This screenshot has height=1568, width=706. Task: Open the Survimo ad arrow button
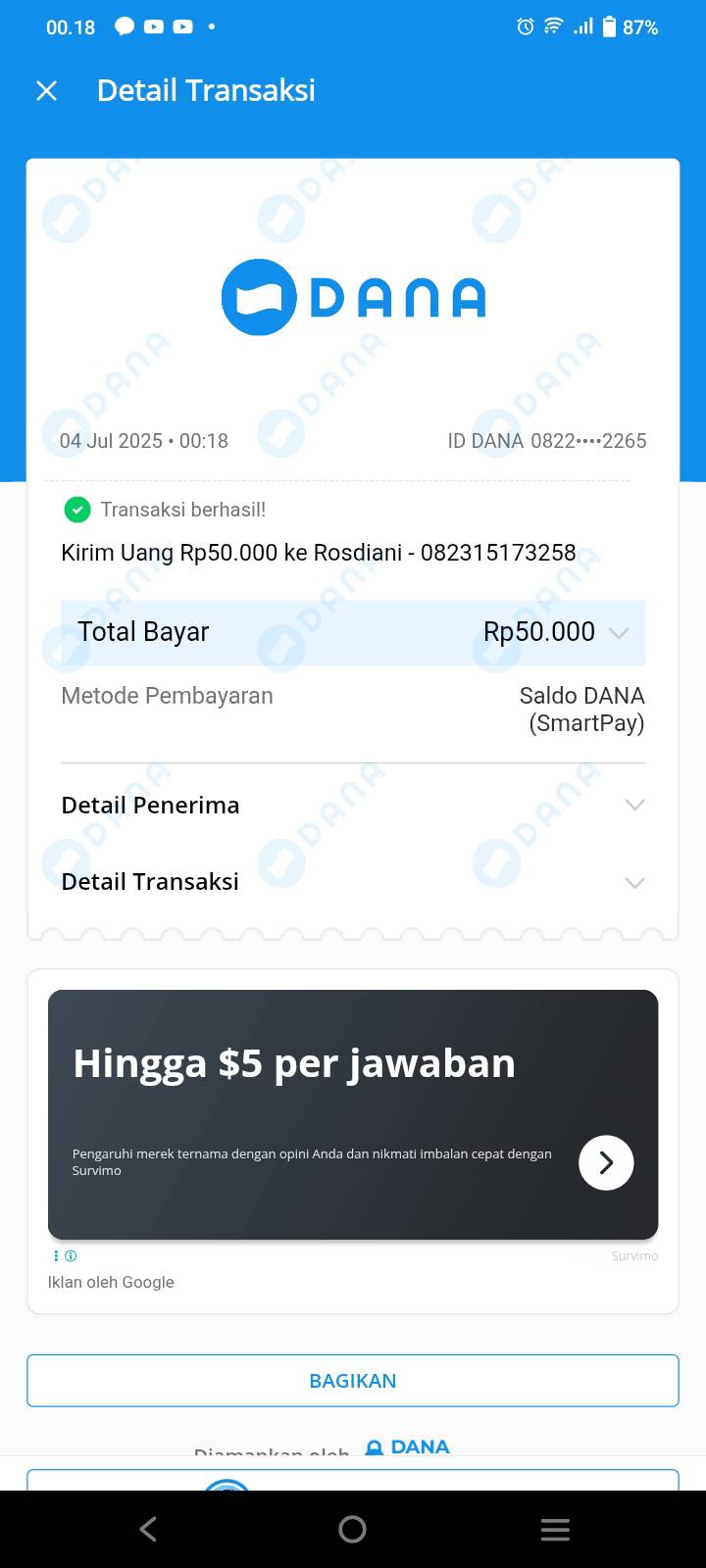pyautogui.click(x=606, y=1162)
